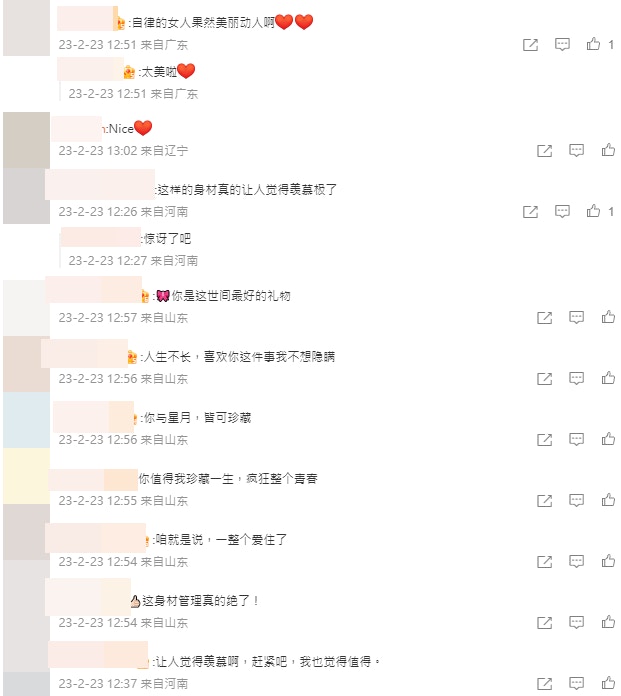This screenshot has height=696, width=621.
Task: Open avatar of the 'Nice' commenter
Action: (x=26, y=140)
